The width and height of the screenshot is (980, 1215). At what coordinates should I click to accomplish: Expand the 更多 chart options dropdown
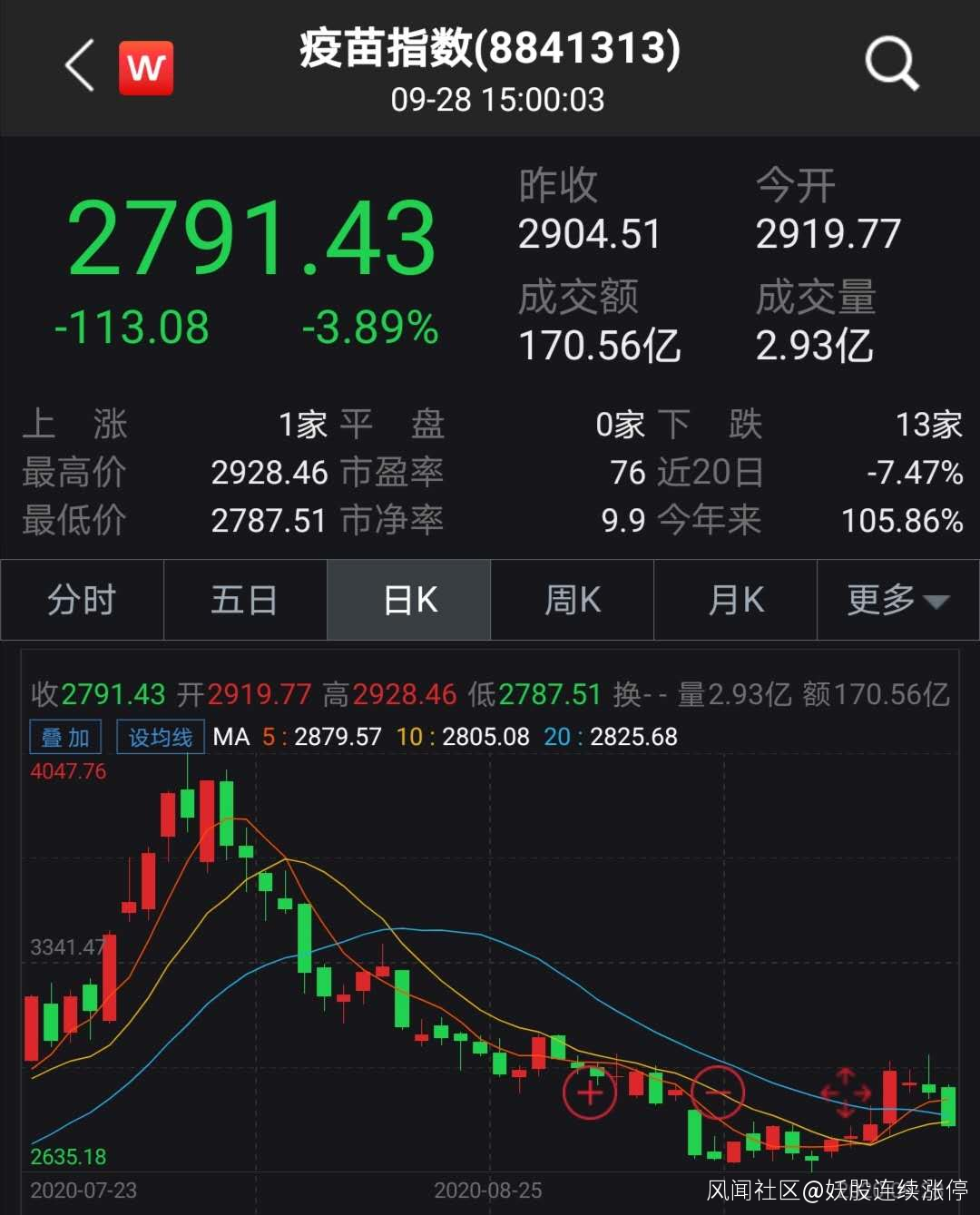click(x=897, y=600)
